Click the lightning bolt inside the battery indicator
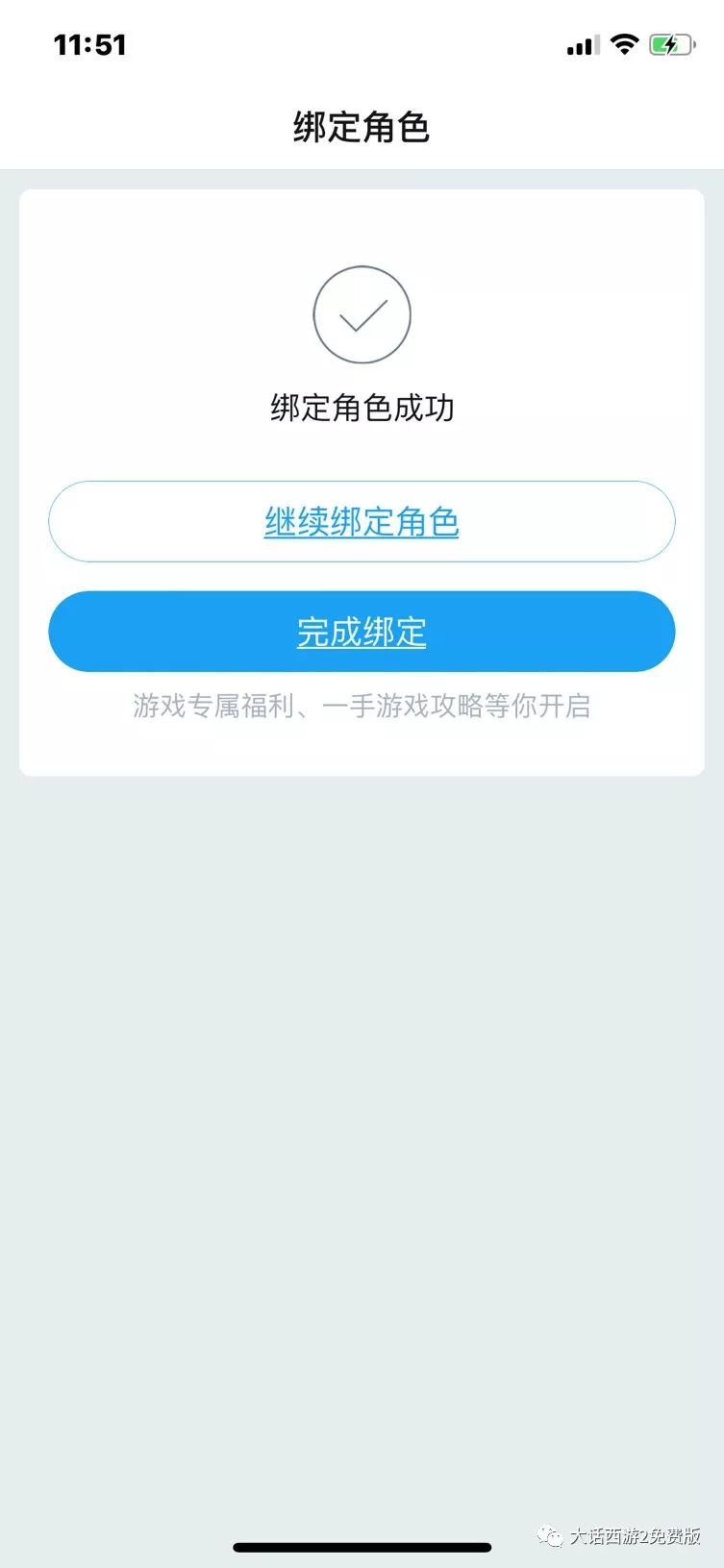This screenshot has height=1568, width=724. coord(668,43)
